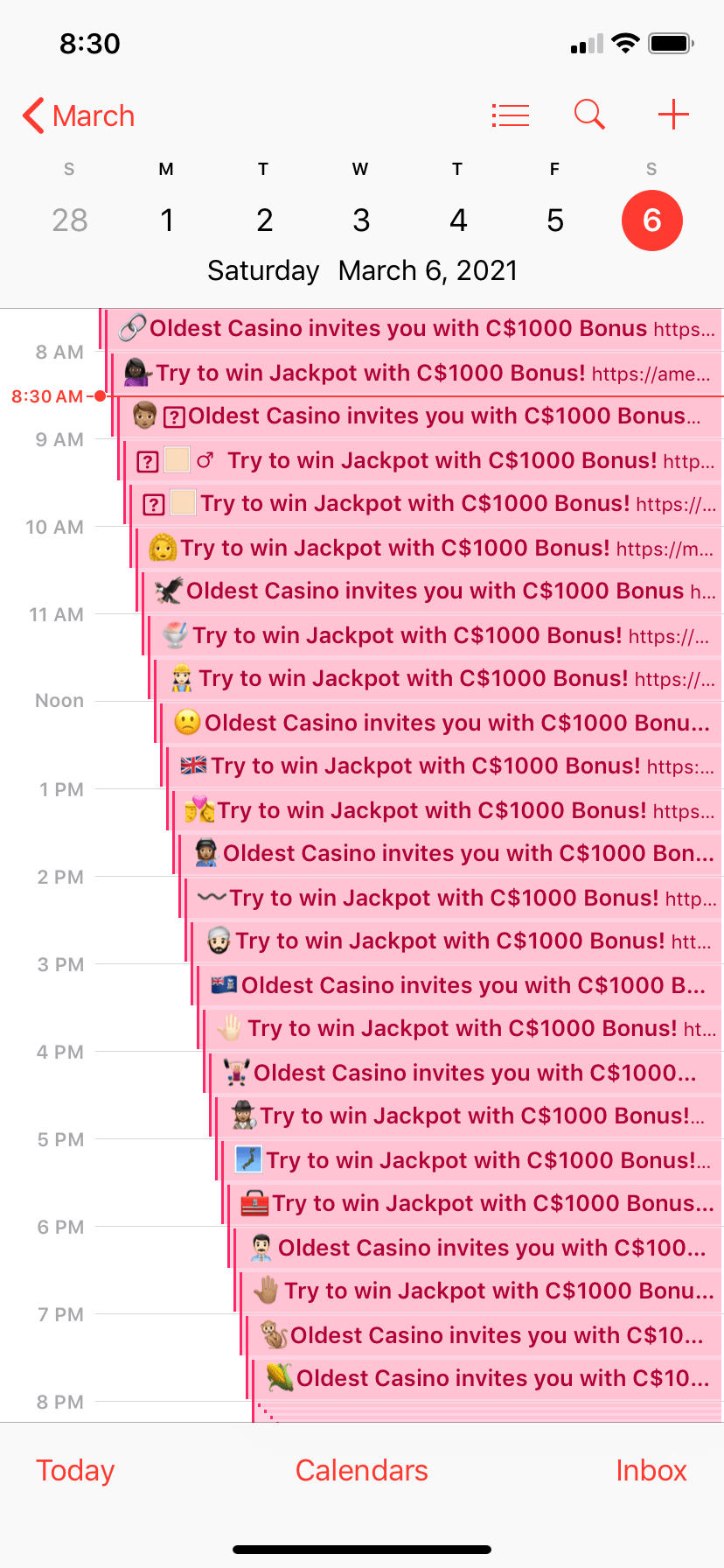The image size is (724, 1568).
Task: Open calendar search
Action: (x=589, y=115)
